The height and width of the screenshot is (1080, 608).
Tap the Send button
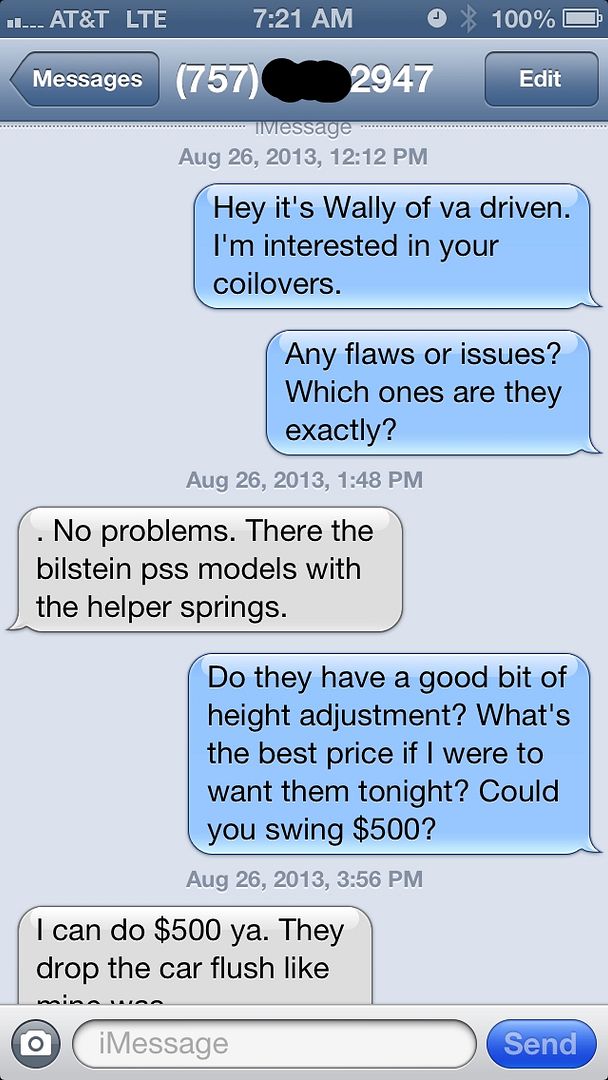(540, 1044)
